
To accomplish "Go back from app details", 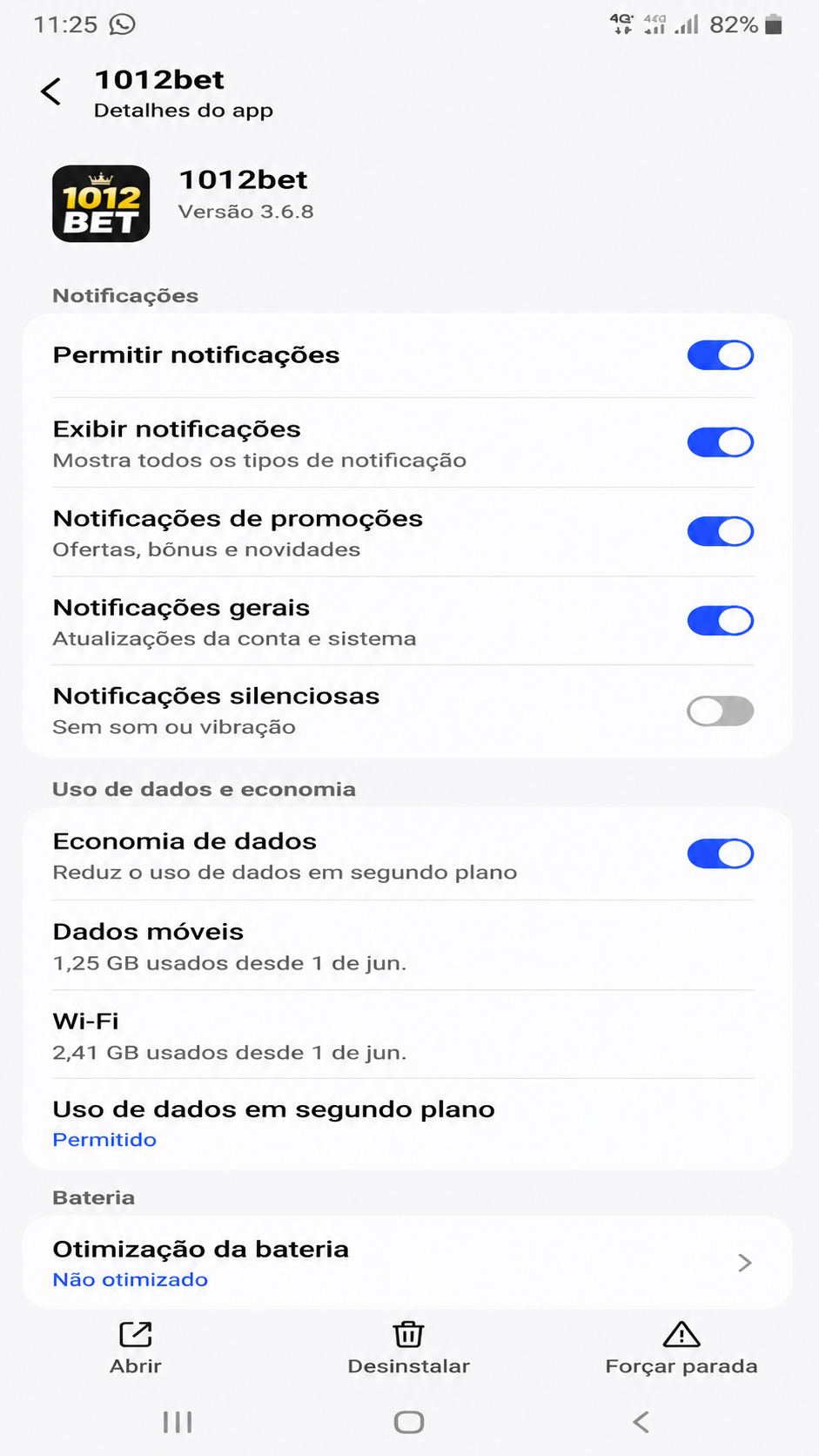I will [x=51, y=91].
